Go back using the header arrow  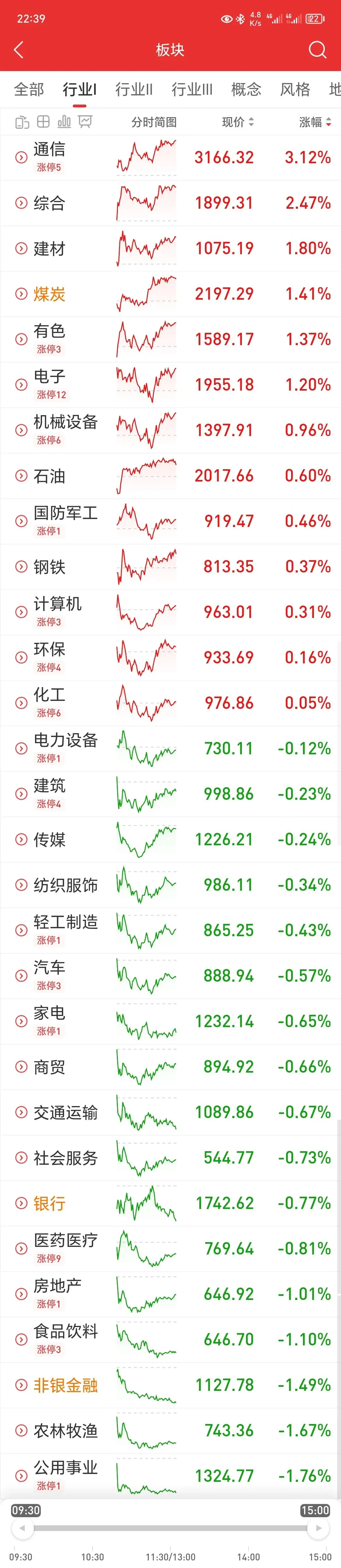click(x=18, y=50)
